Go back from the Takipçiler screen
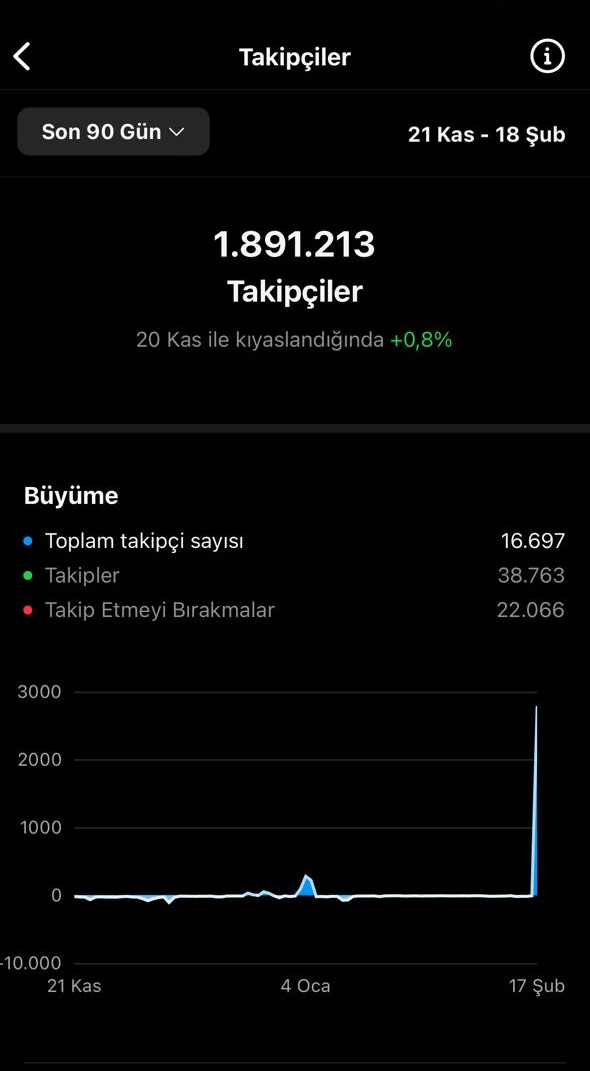Image resolution: width=590 pixels, height=1071 pixels. [x=22, y=57]
